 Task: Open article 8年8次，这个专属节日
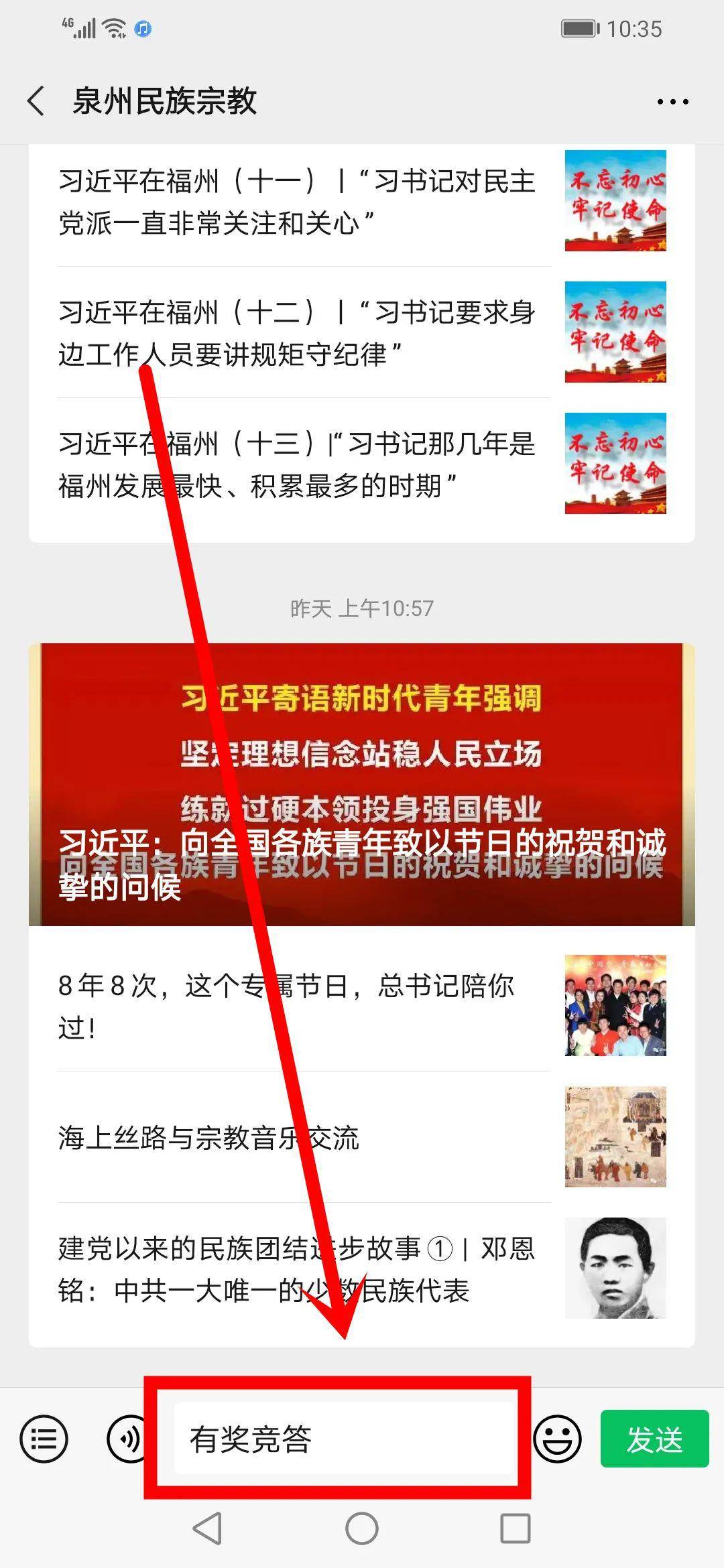coord(362,1005)
